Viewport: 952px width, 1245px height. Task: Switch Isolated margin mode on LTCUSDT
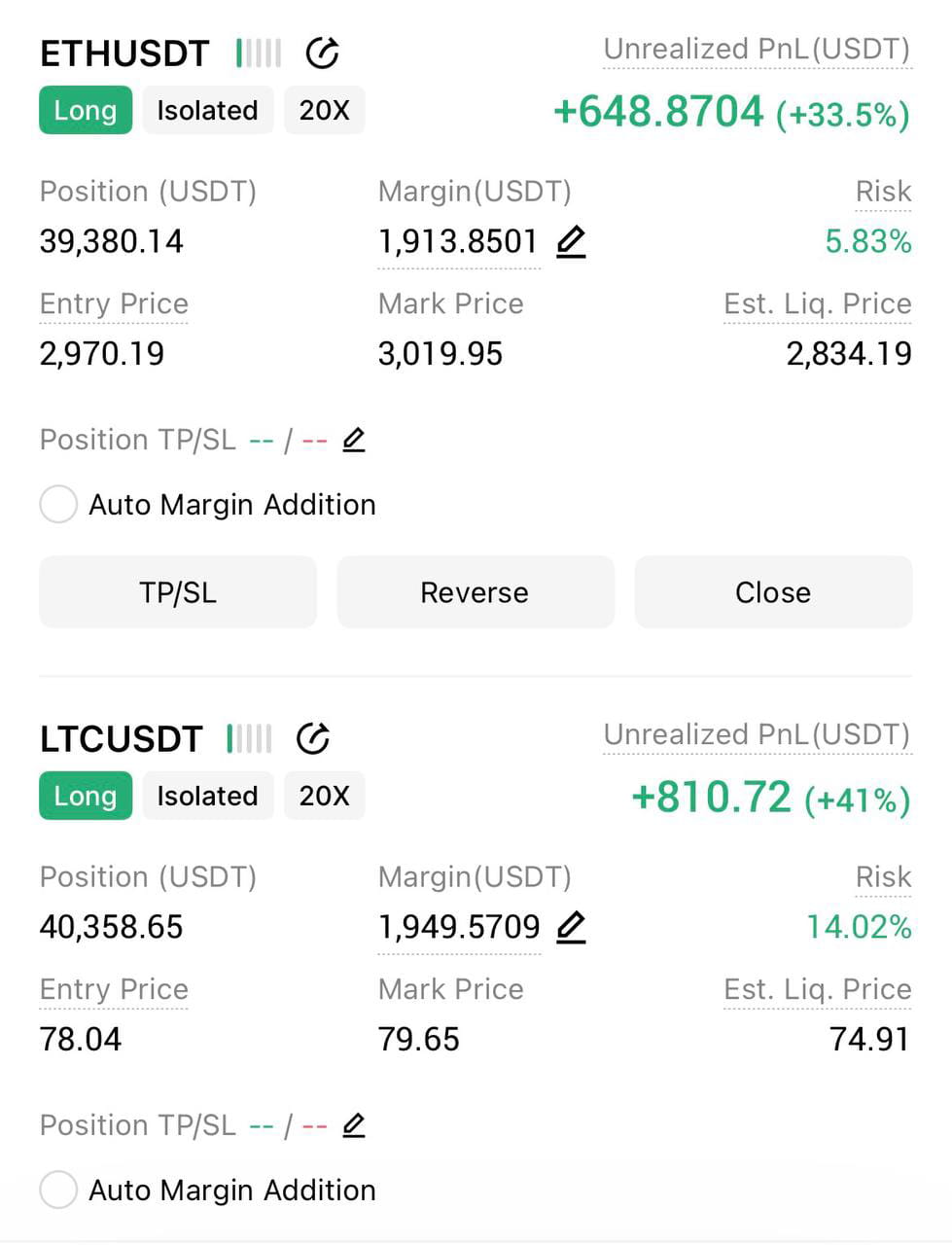pos(207,797)
